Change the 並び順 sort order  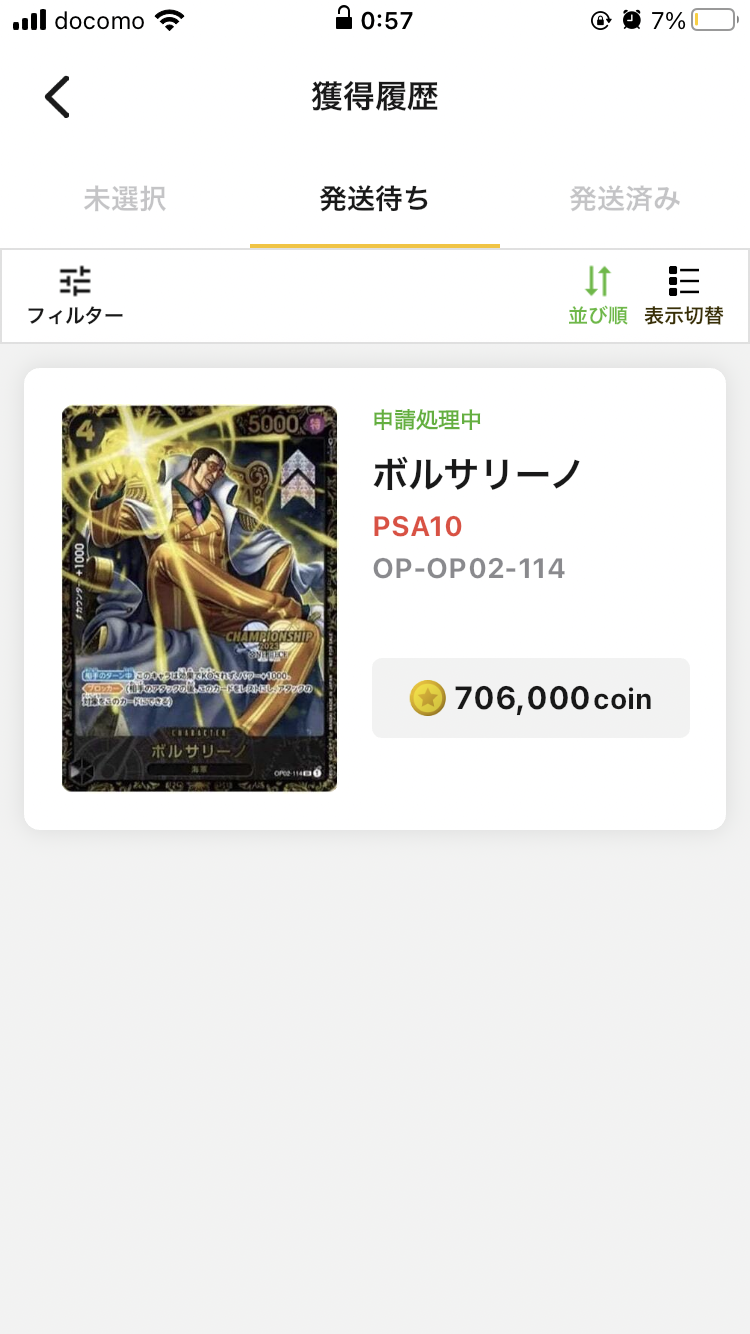click(x=598, y=296)
